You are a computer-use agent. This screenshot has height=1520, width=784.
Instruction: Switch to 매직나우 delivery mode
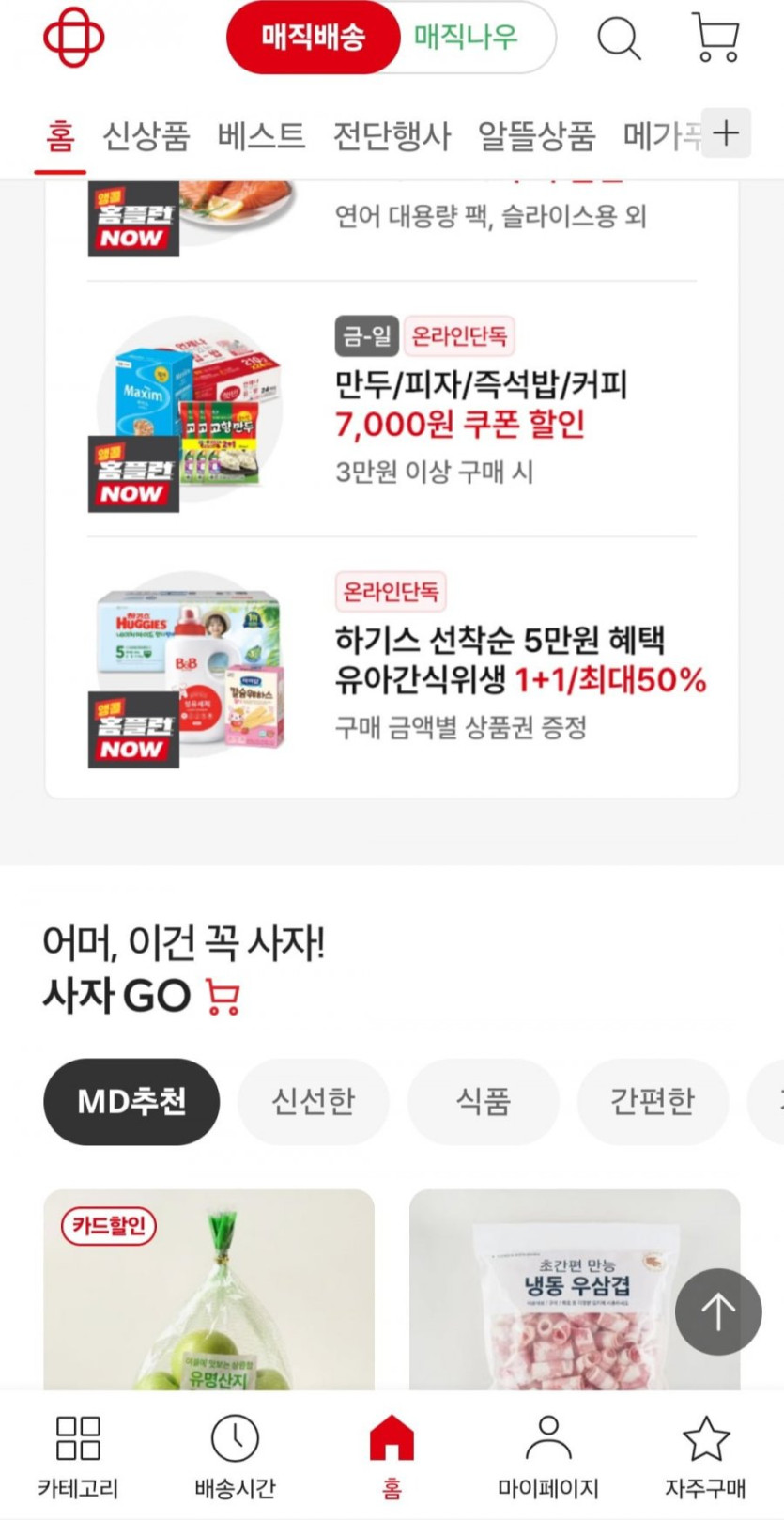[x=467, y=38]
